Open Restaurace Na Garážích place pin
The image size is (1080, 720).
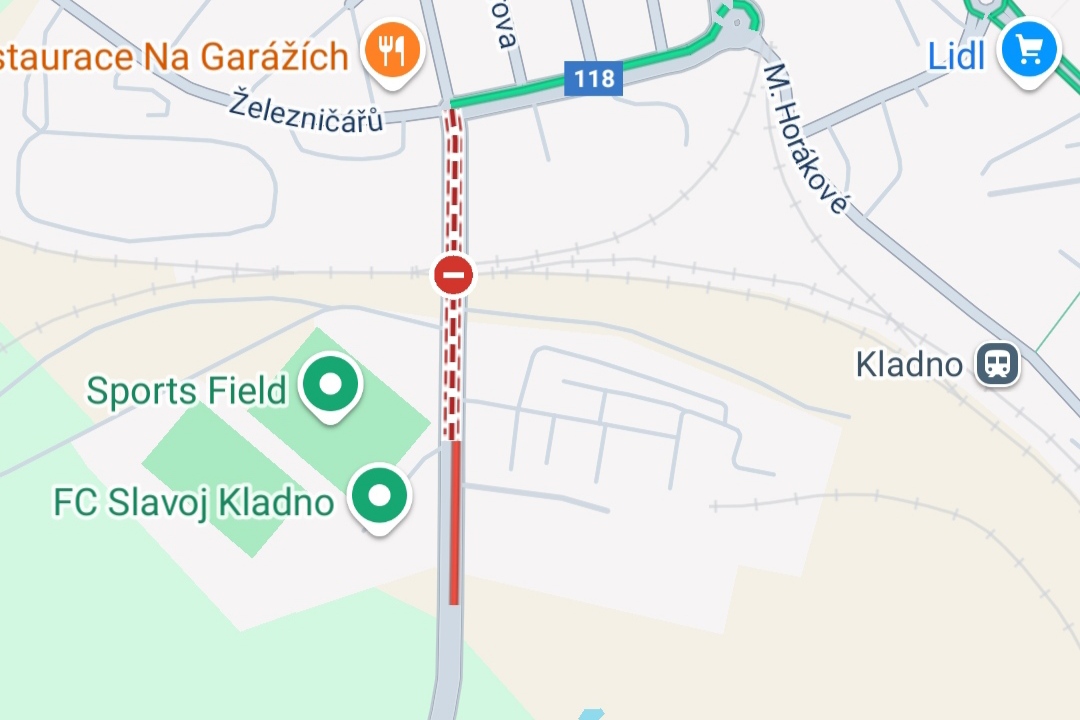[391, 50]
